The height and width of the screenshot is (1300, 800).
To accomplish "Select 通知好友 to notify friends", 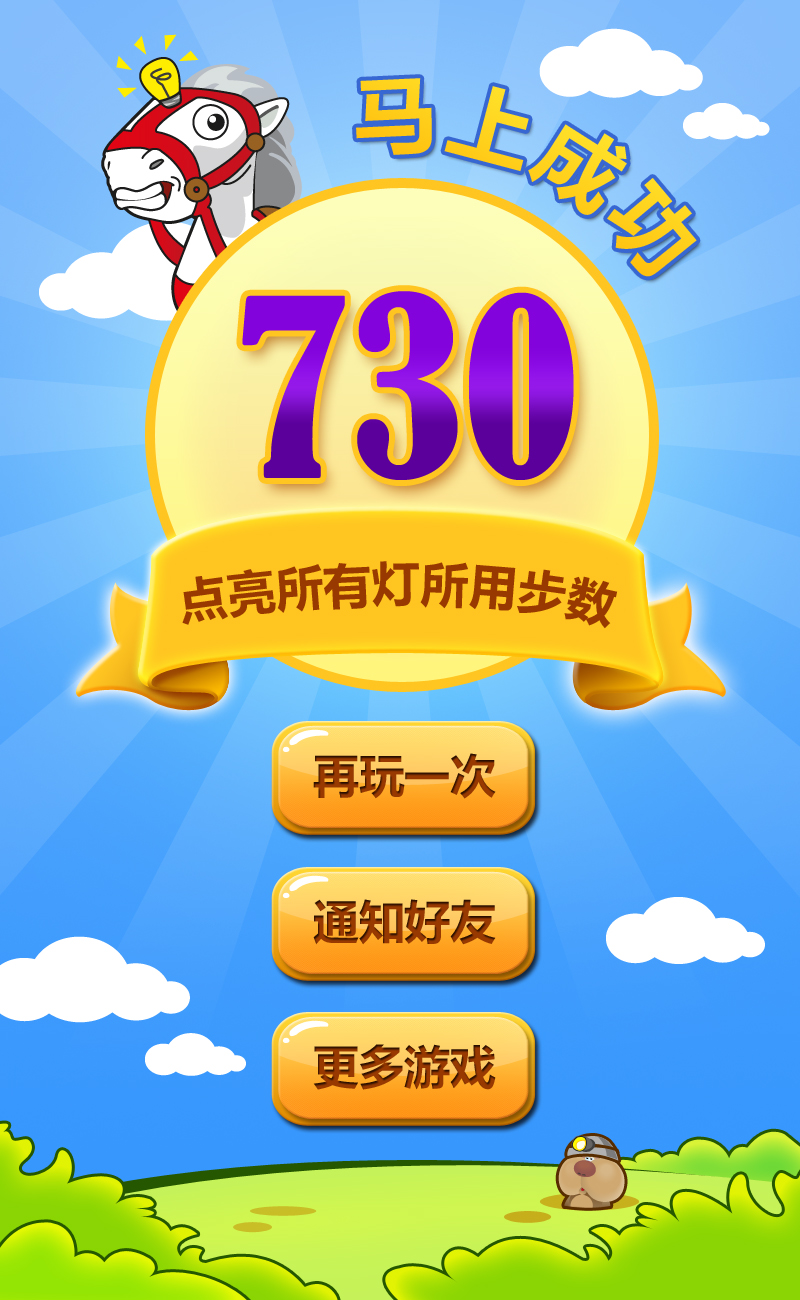I will tap(403, 923).
